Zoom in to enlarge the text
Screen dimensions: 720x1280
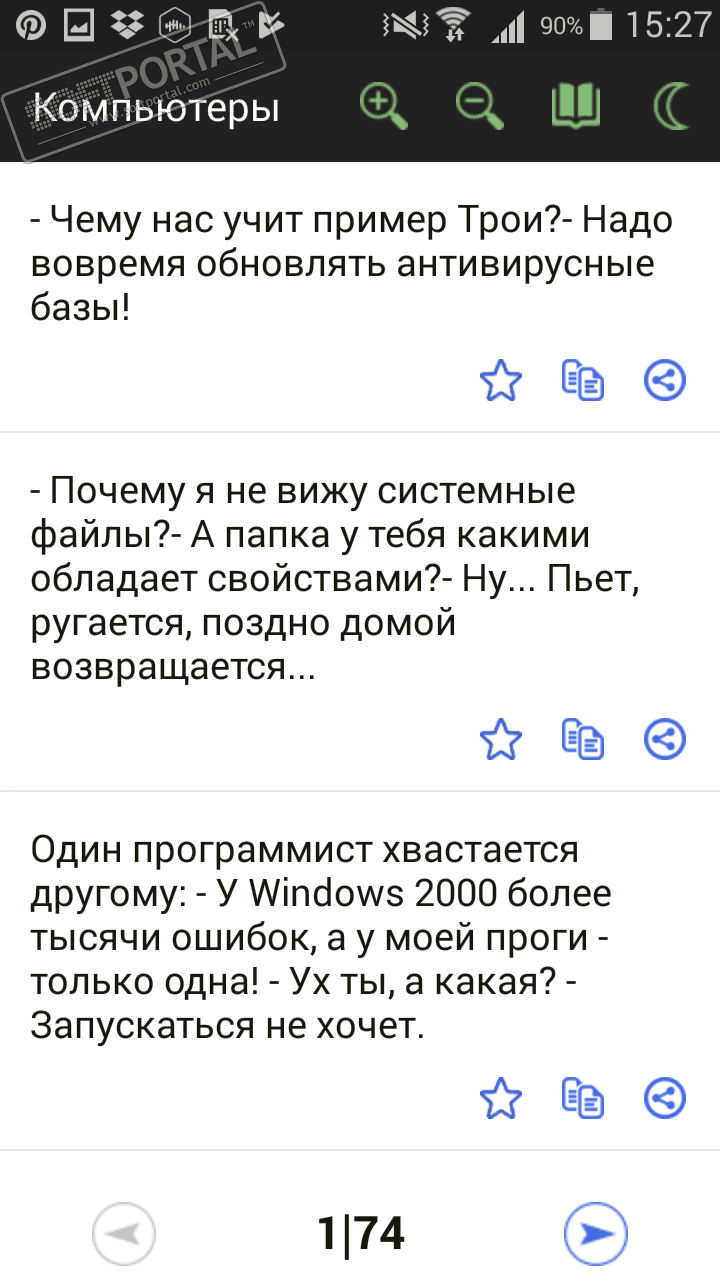click(x=385, y=106)
